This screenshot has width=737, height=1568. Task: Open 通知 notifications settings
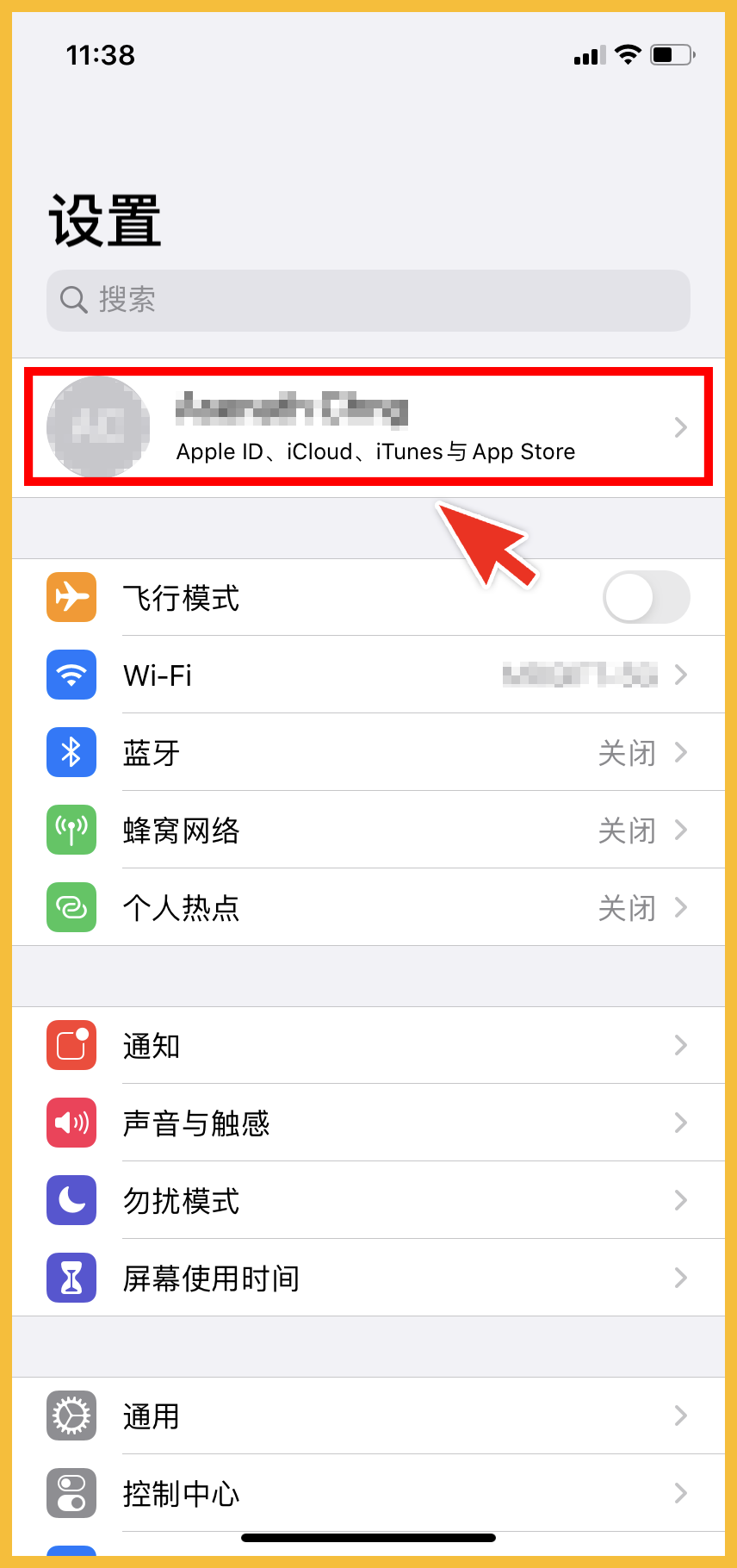pos(368,1045)
